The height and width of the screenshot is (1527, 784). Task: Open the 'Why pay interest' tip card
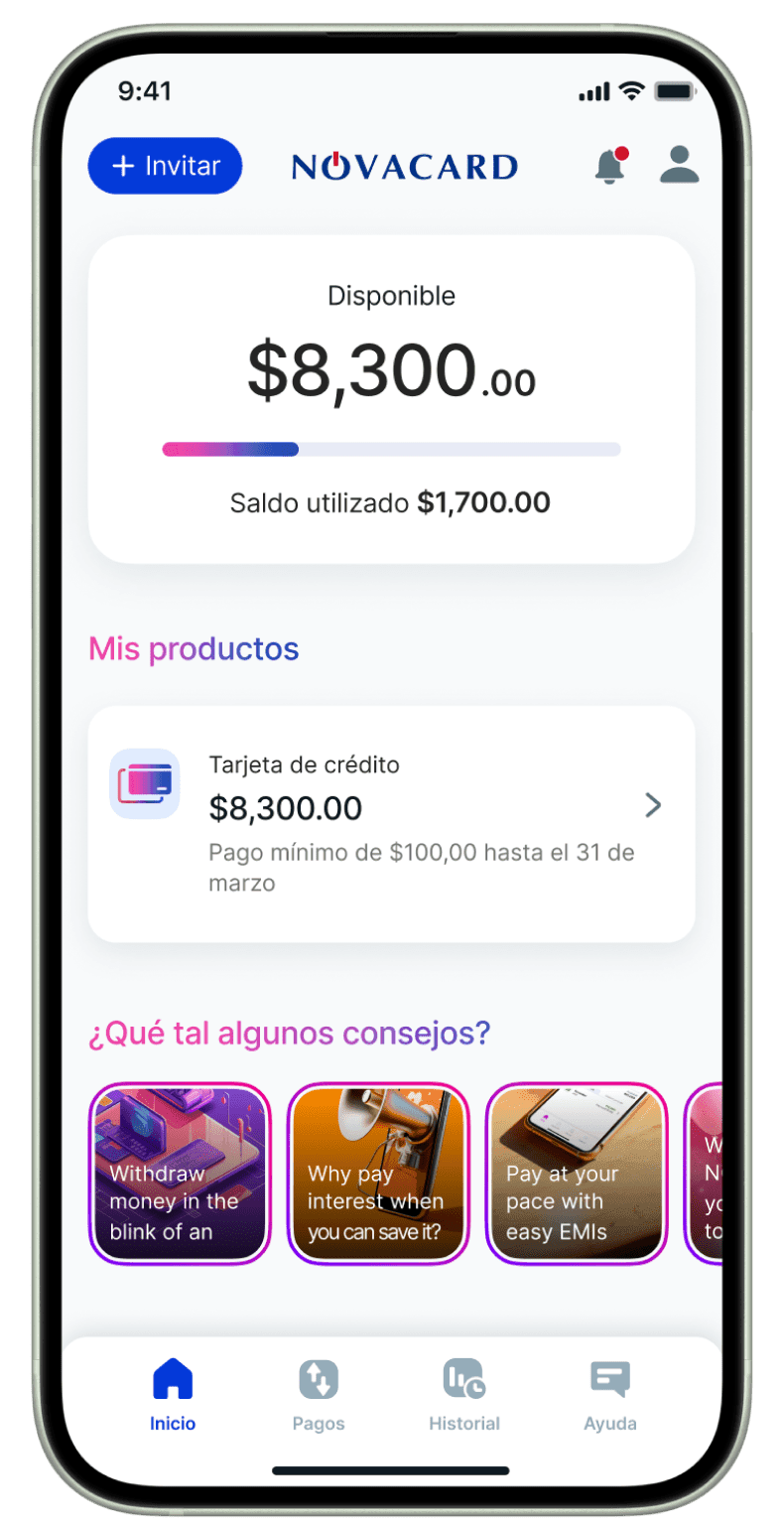tap(377, 1173)
